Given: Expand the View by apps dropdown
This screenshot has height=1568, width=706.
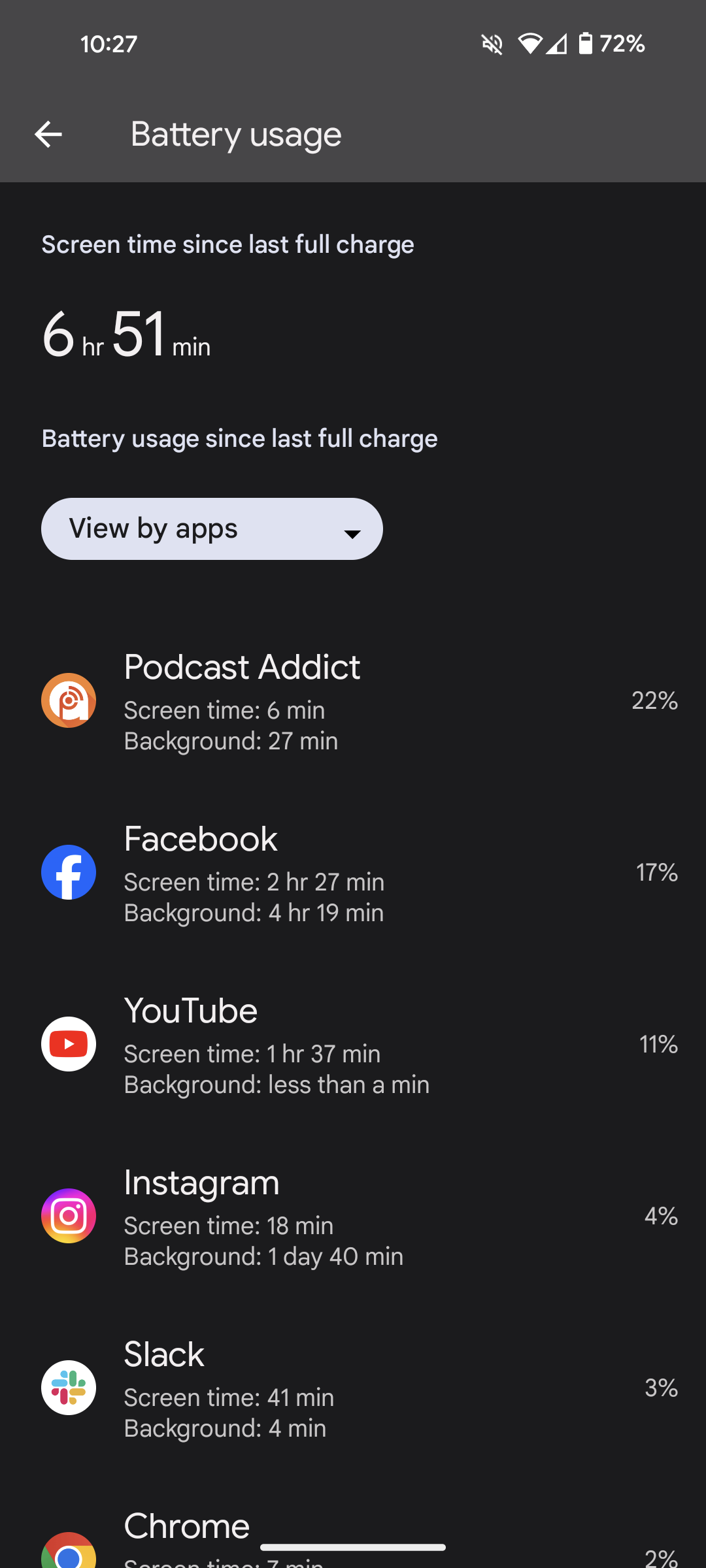Looking at the screenshot, I should tap(212, 529).
